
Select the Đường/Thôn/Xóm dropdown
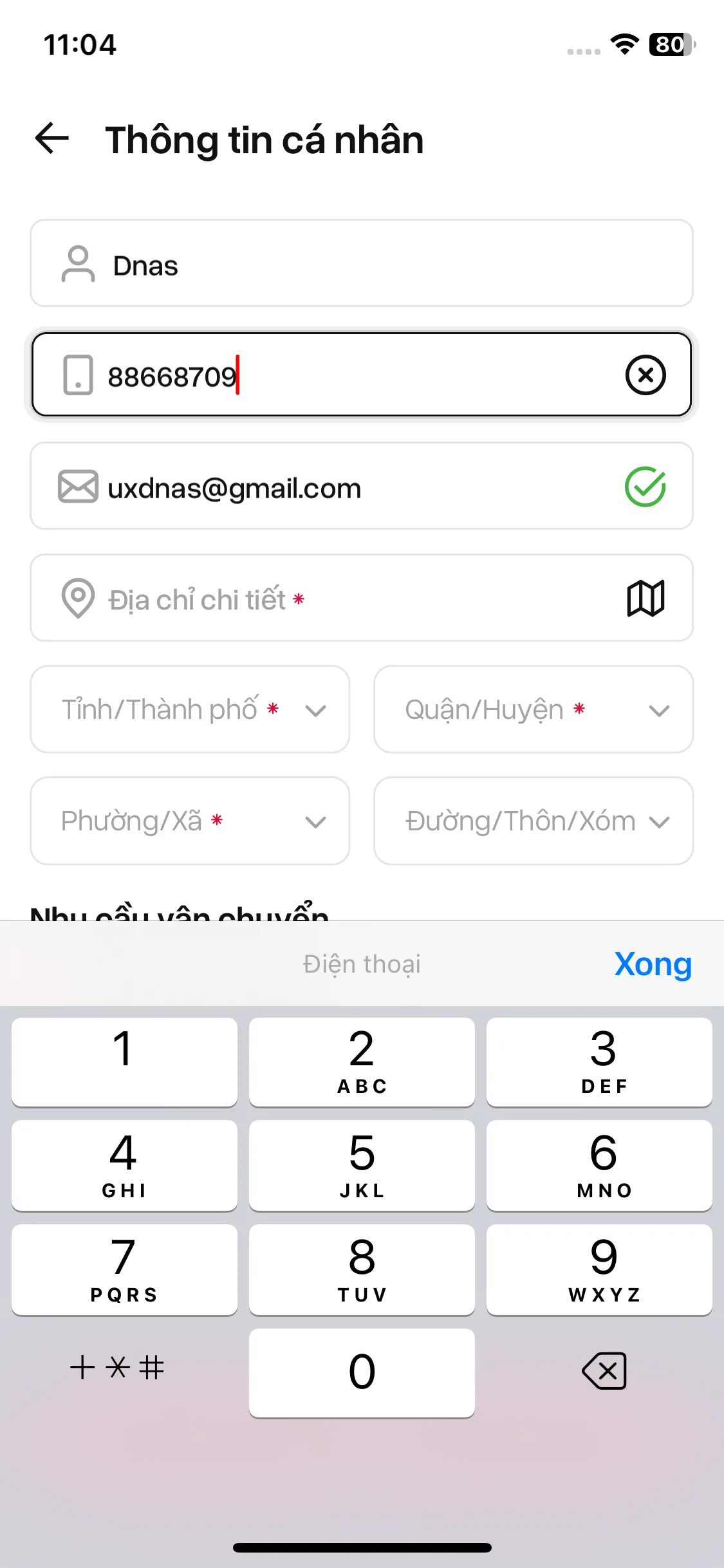(x=533, y=821)
